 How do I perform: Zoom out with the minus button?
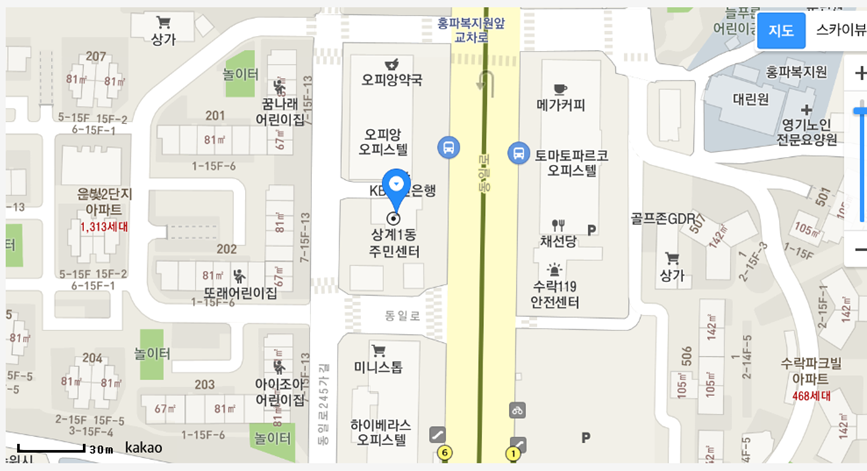(860, 249)
